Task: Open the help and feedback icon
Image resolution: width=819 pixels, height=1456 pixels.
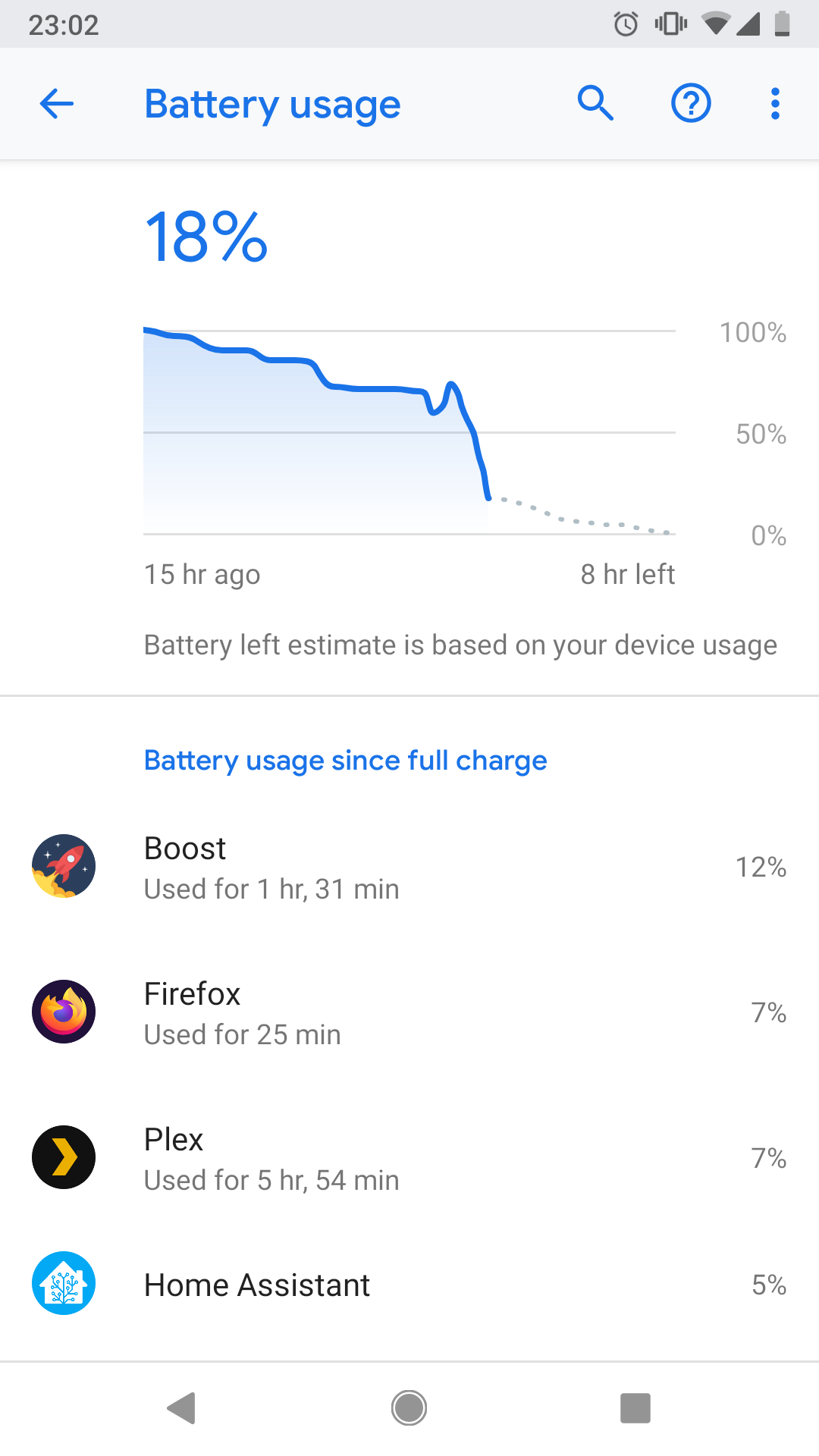Action: pyautogui.click(x=691, y=103)
